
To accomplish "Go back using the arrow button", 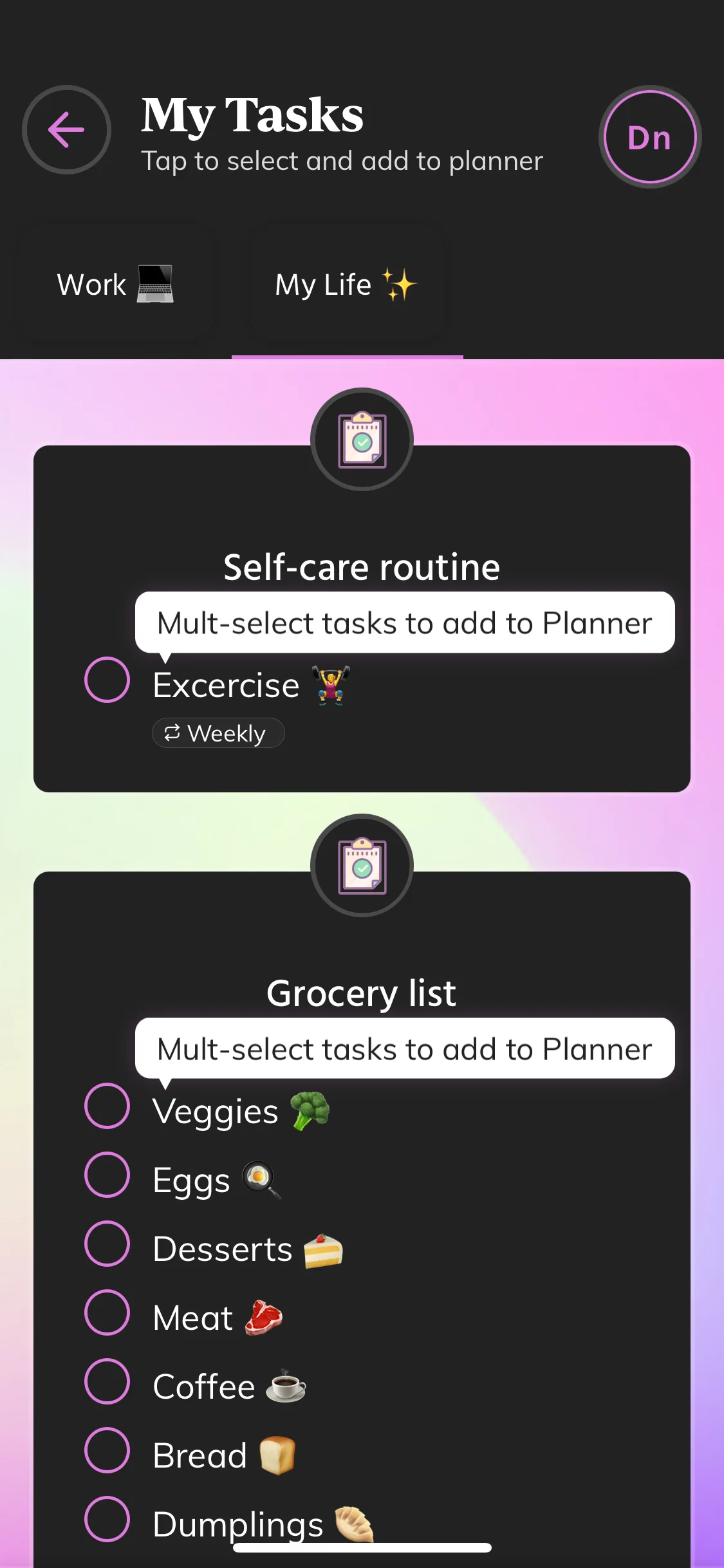I will coord(66,130).
